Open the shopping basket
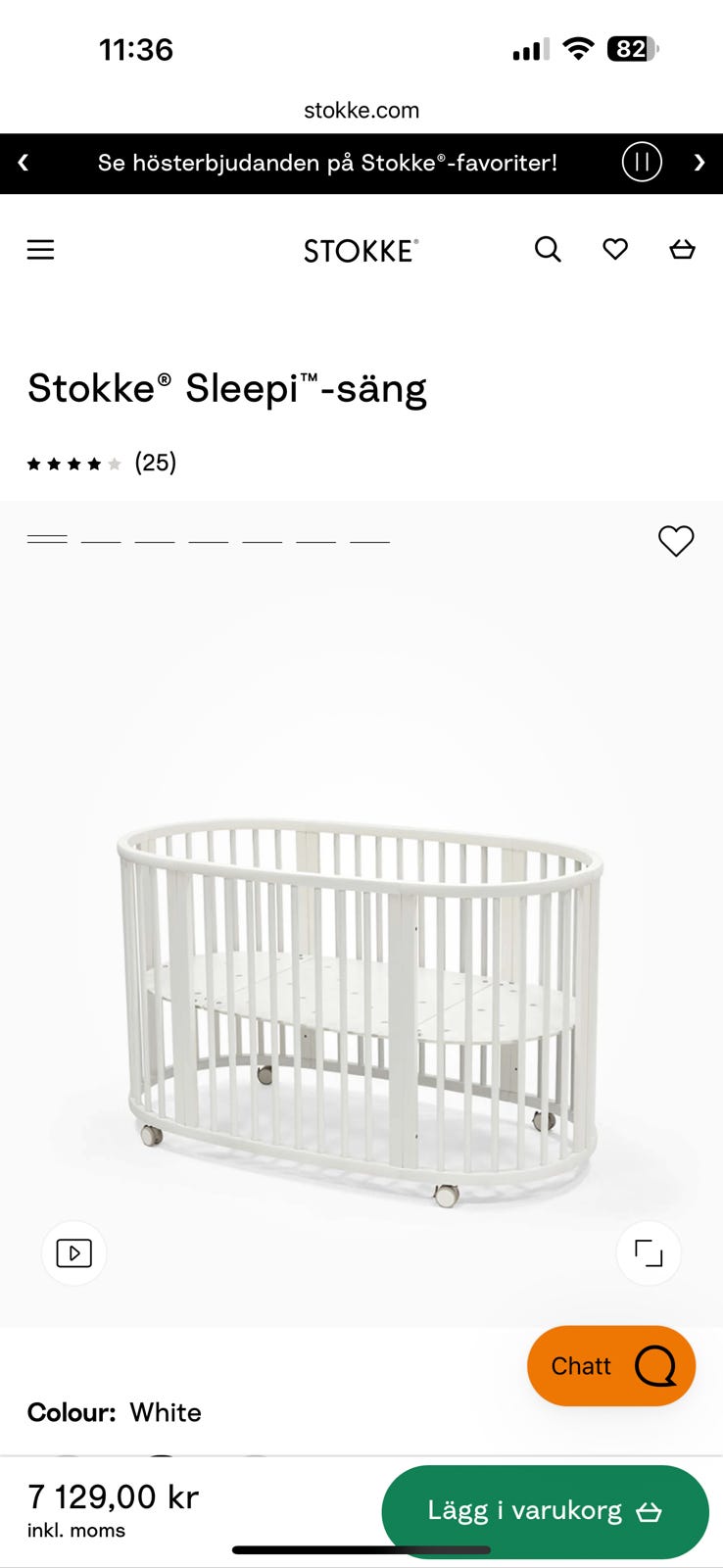Screen dimensions: 723x1568 click(682, 250)
